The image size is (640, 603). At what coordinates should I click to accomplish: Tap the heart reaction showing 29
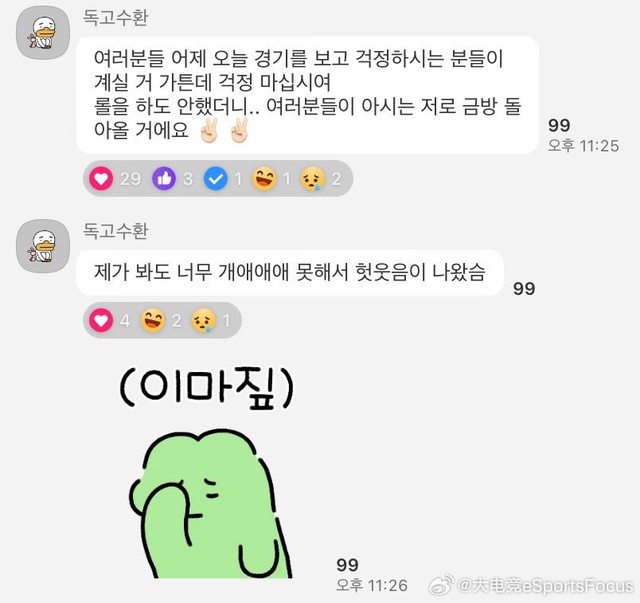click(115, 179)
